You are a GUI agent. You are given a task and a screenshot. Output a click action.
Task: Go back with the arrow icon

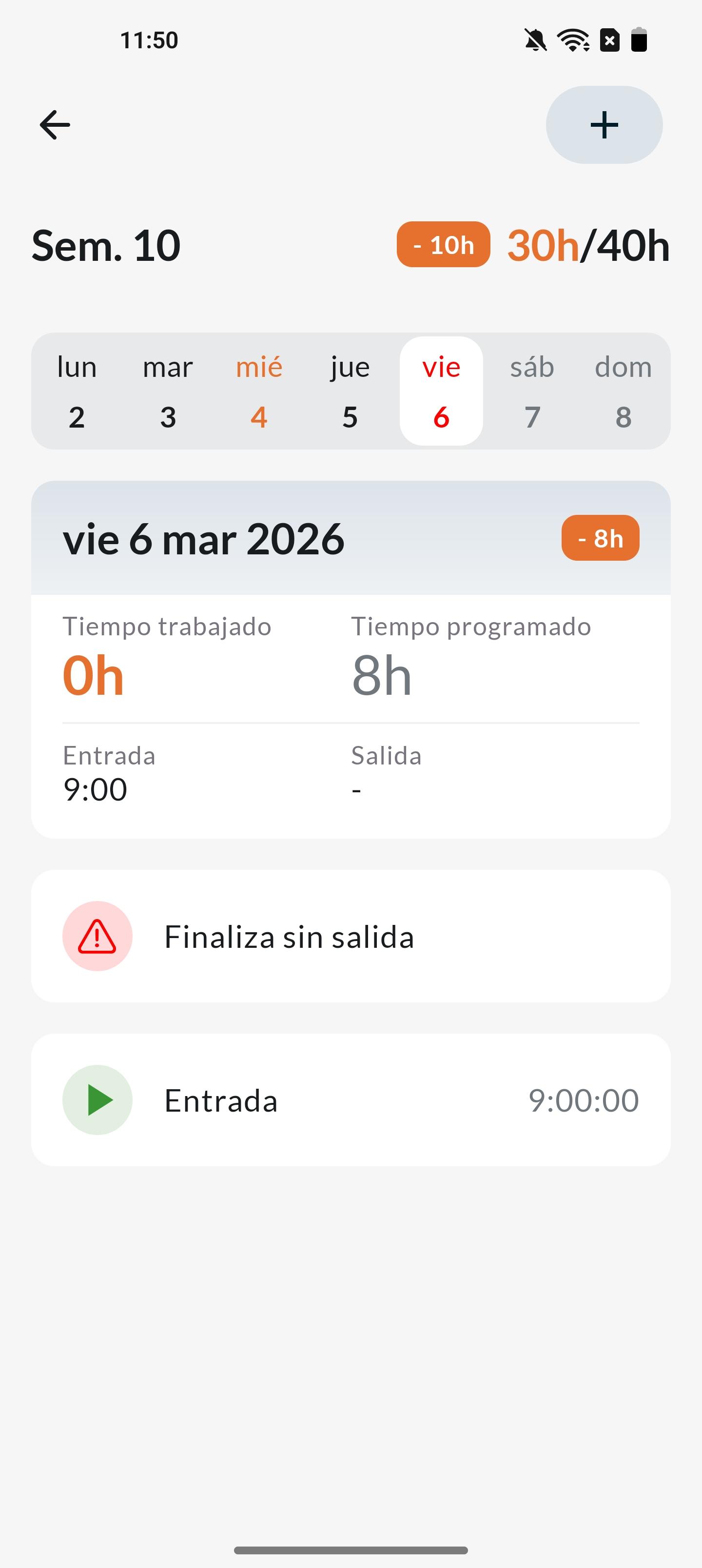(x=55, y=125)
